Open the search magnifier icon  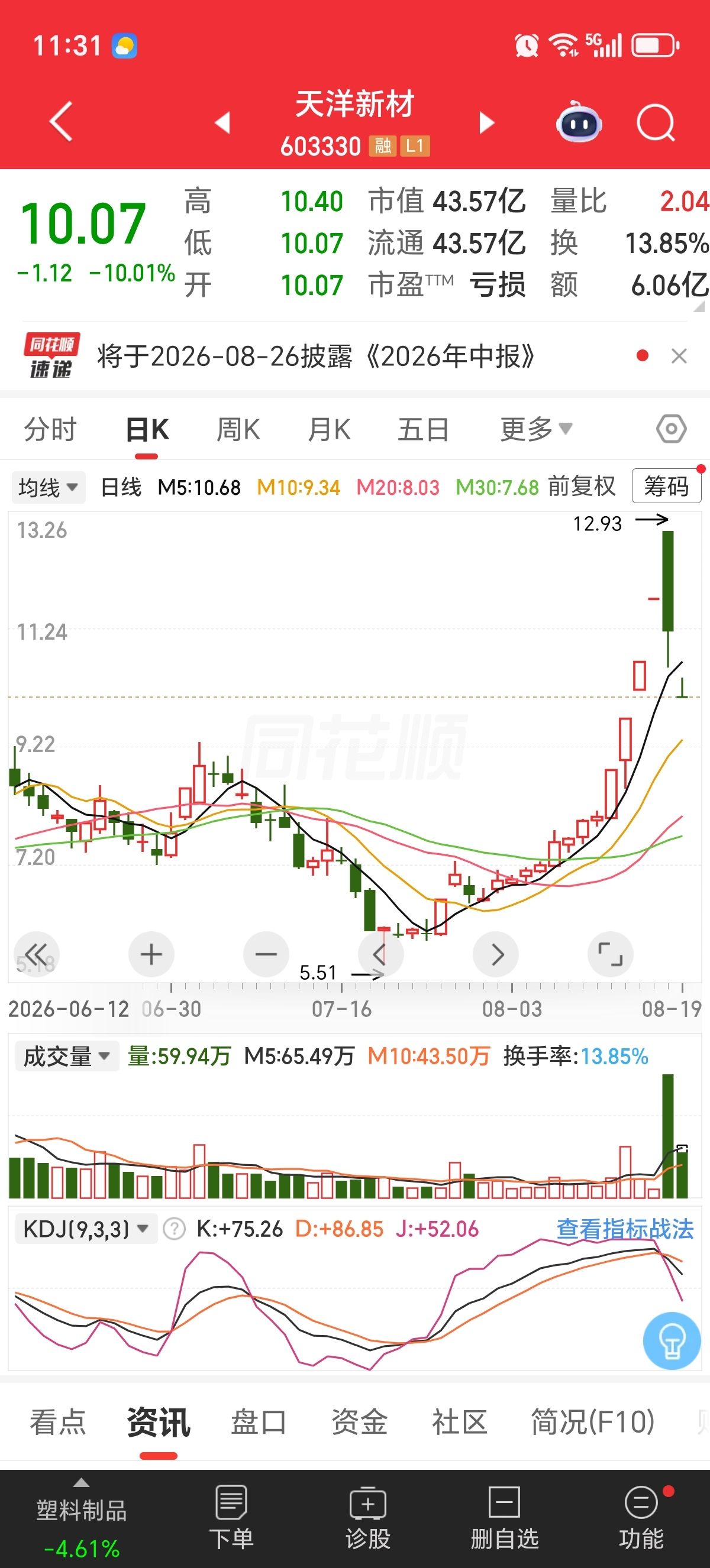point(656,122)
